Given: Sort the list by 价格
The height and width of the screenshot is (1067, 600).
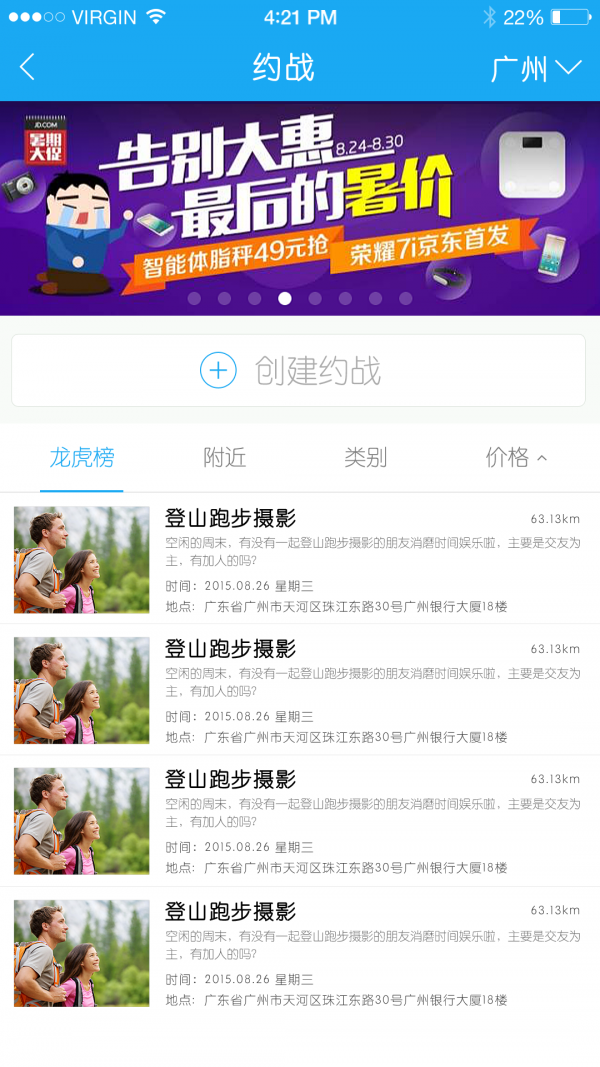Looking at the screenshot, I should click(x=516, y=458).
